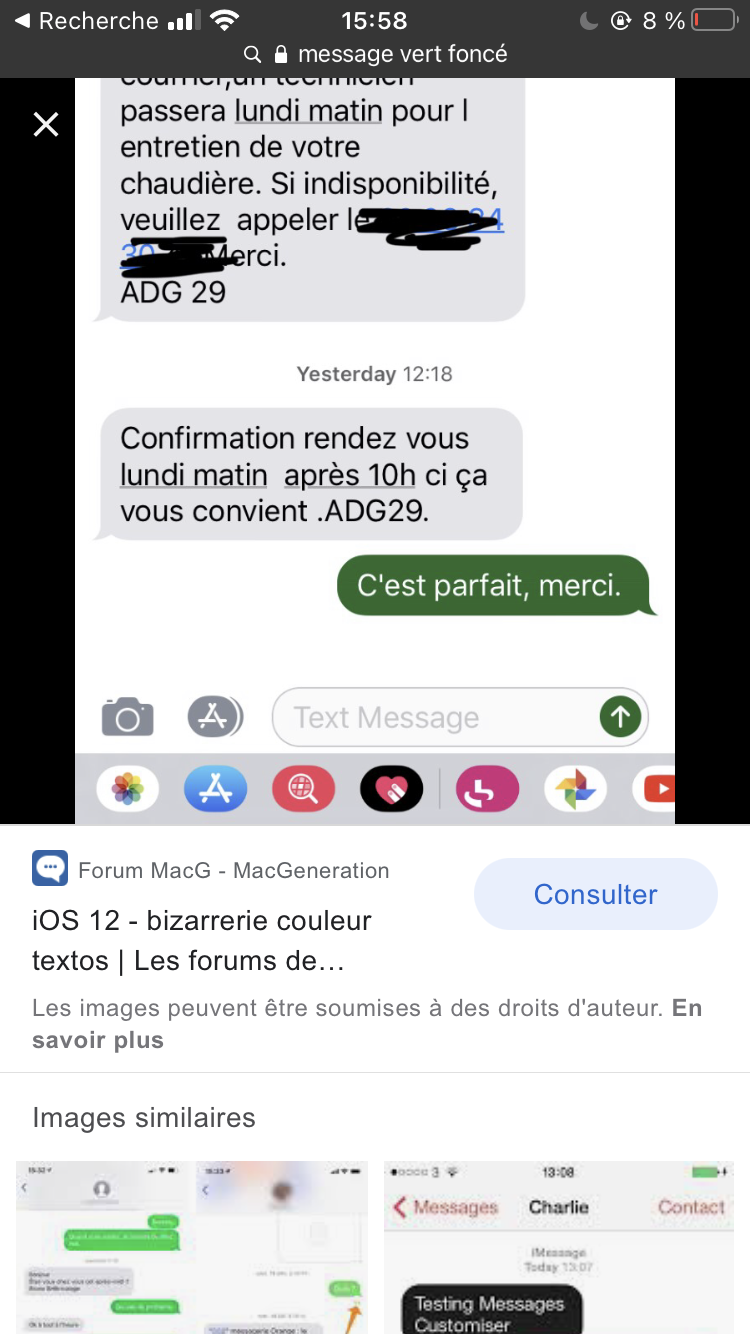Open the iOS 12 bizarrerie couleur textos result
The height and width of the screenshot is (1334, 750).
coord(201,940)
